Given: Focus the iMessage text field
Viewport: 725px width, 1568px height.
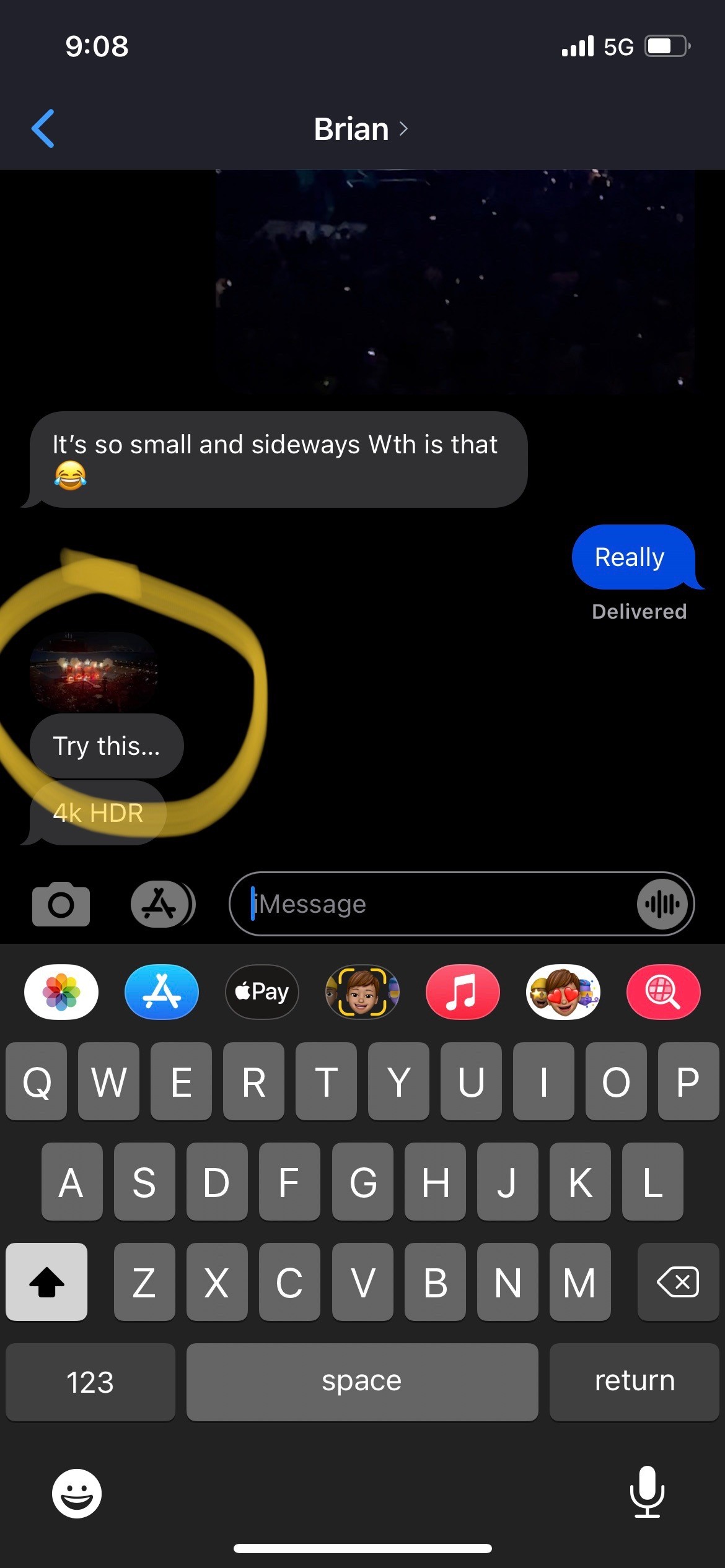Looking at the screenshot, I should [434, 904].
